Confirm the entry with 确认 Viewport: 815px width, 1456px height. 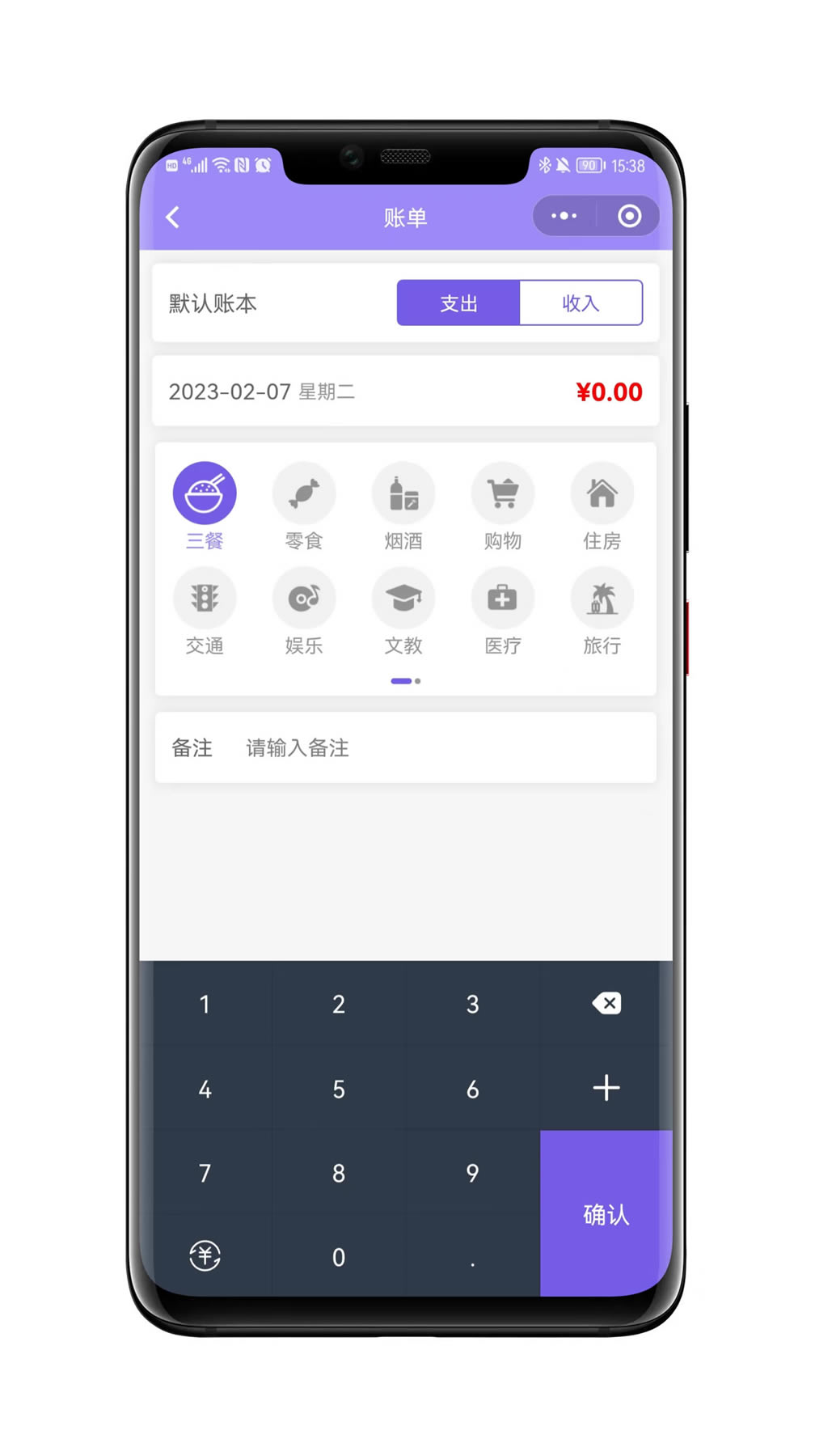pos(606,1213)
